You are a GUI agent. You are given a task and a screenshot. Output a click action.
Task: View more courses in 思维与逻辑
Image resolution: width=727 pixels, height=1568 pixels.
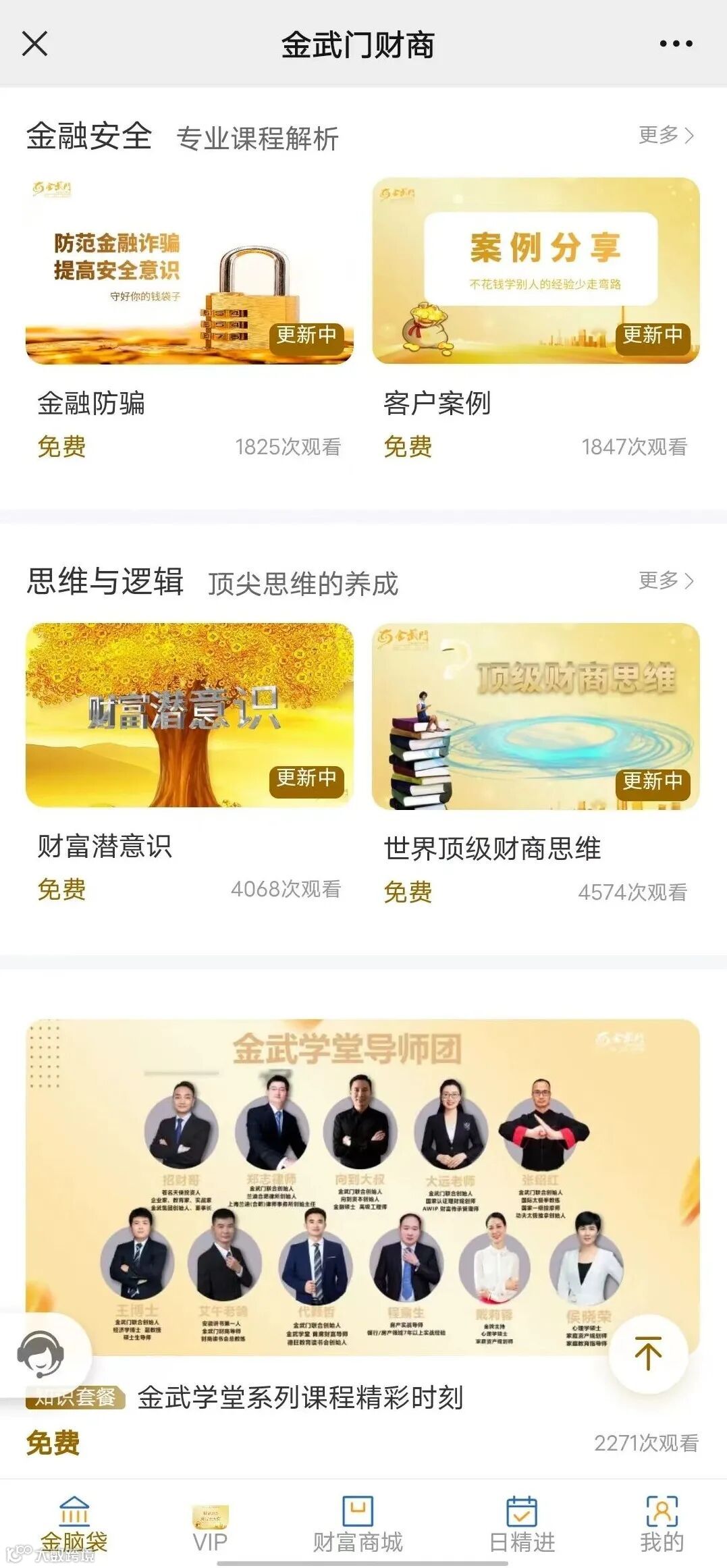pos(666,580)
